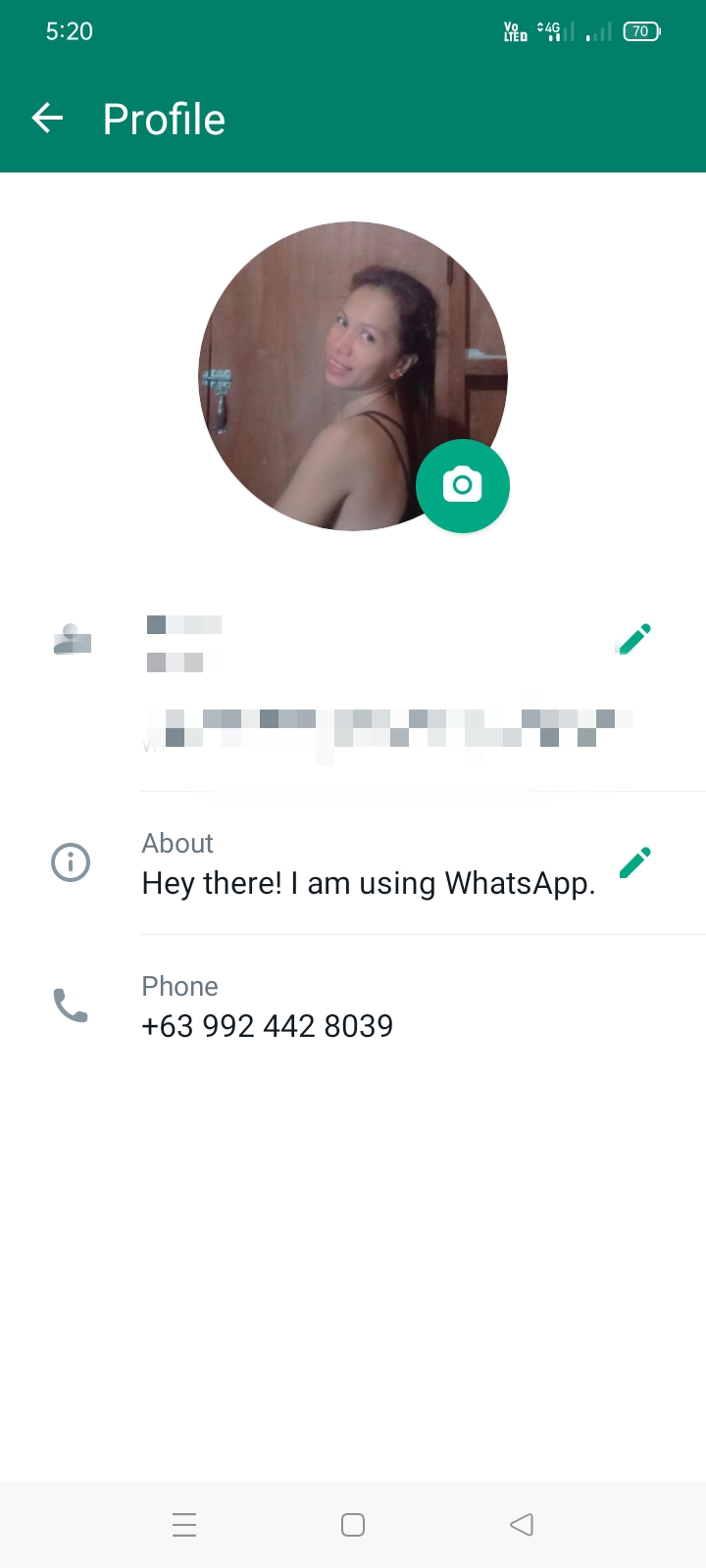Edit the About status text

634,862
